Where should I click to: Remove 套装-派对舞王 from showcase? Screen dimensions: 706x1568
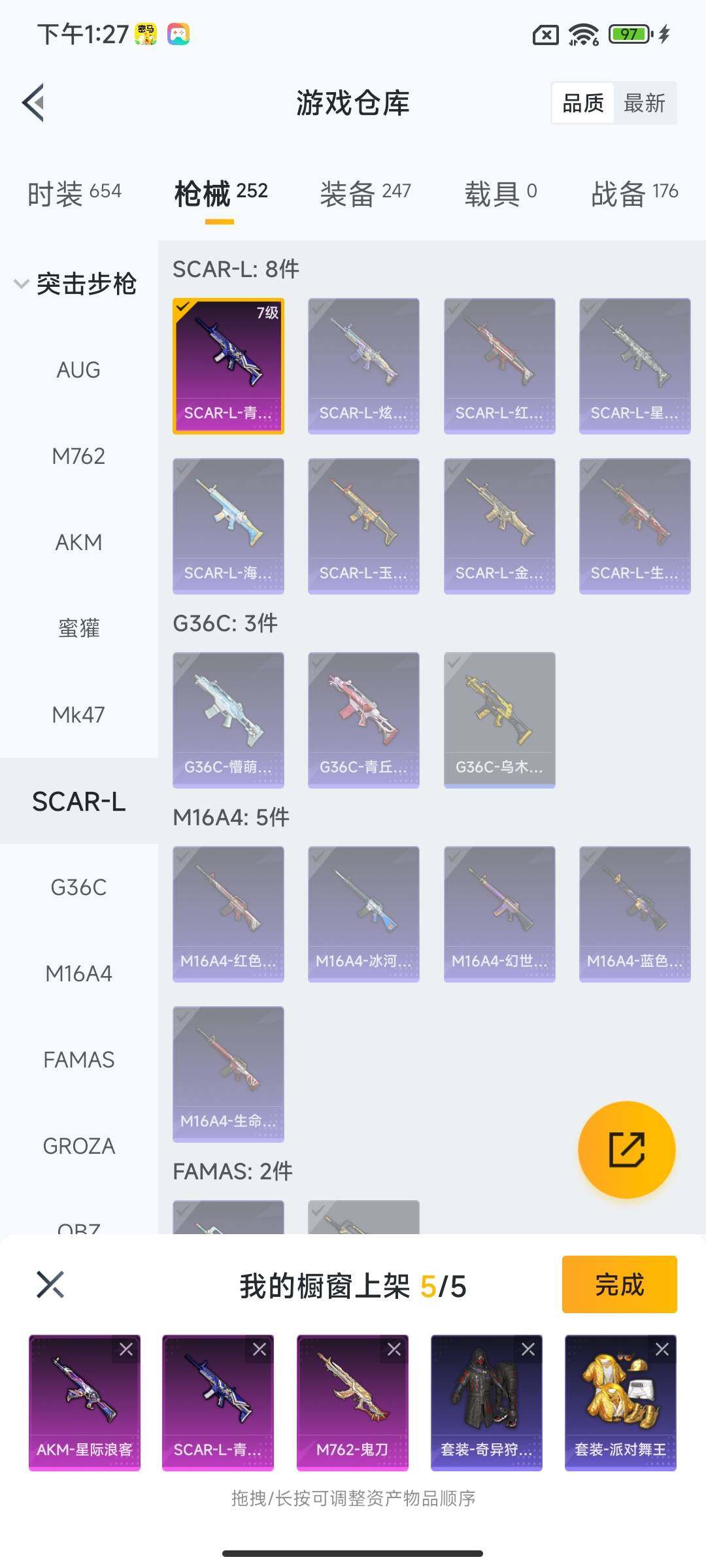tap(662, 1349)
